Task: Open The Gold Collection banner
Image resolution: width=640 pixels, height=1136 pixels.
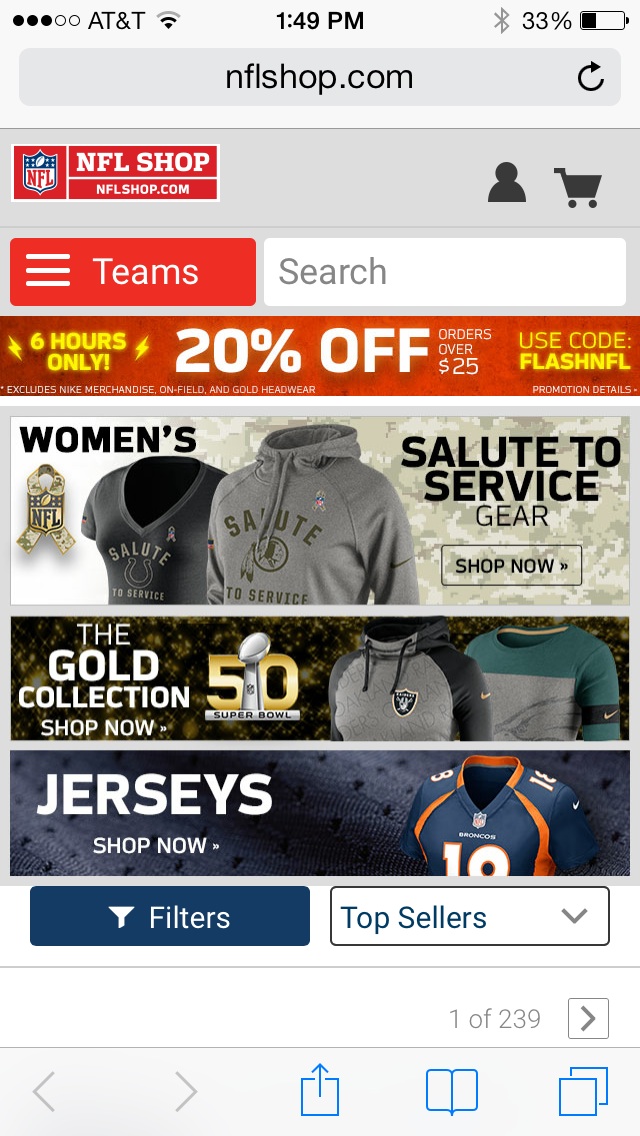Action: [320, 678]
